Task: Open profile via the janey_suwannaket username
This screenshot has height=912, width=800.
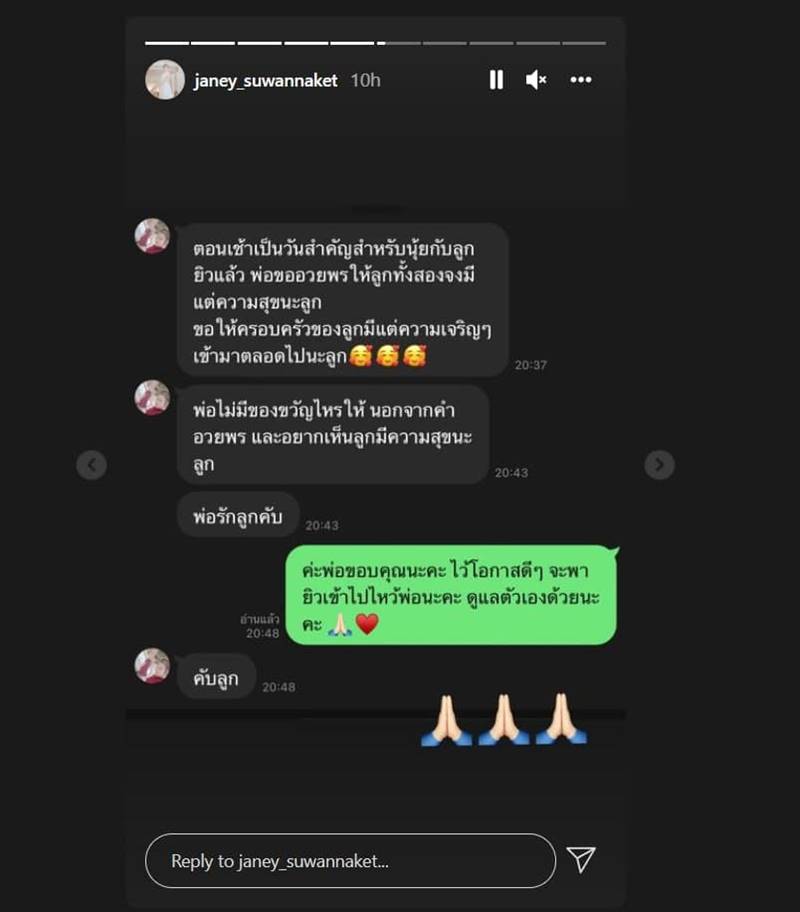Action: [265, 79]
